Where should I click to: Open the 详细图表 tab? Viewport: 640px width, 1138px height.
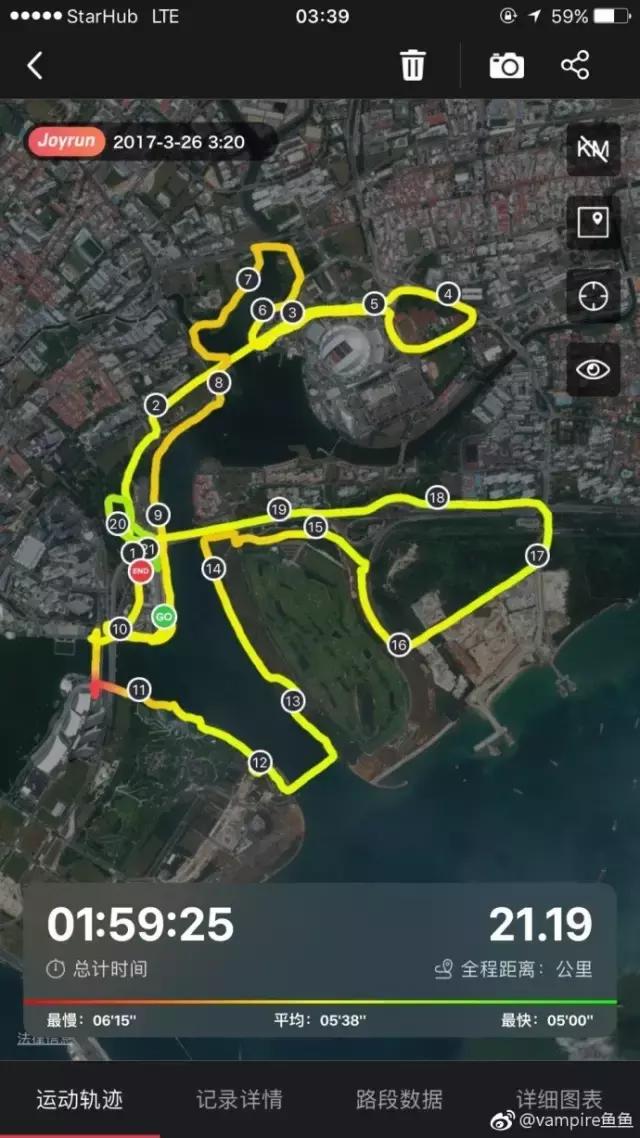(x=559, y=1098)
